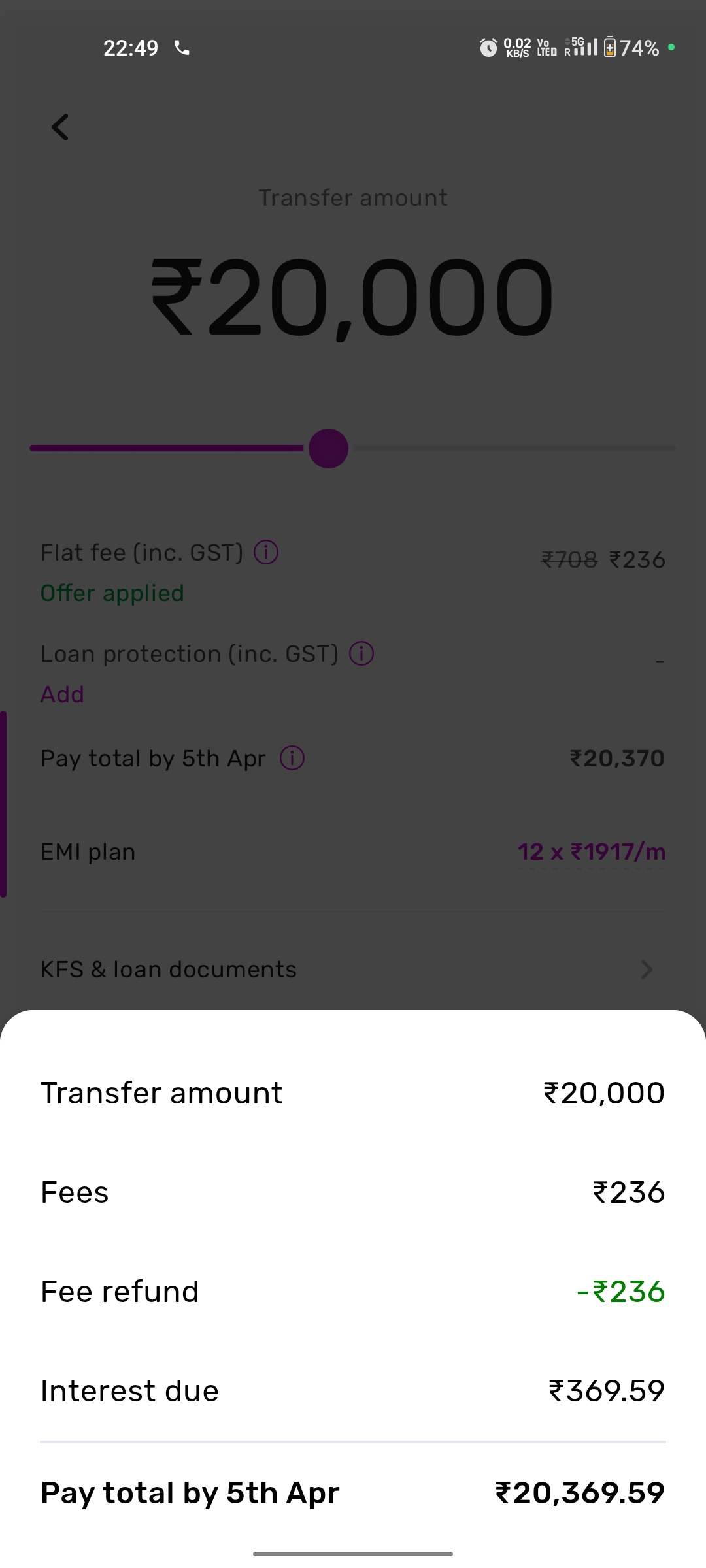The image size is (706, 1568).
Task: Open info icon for Loan protection
Action: pos(361,653)
